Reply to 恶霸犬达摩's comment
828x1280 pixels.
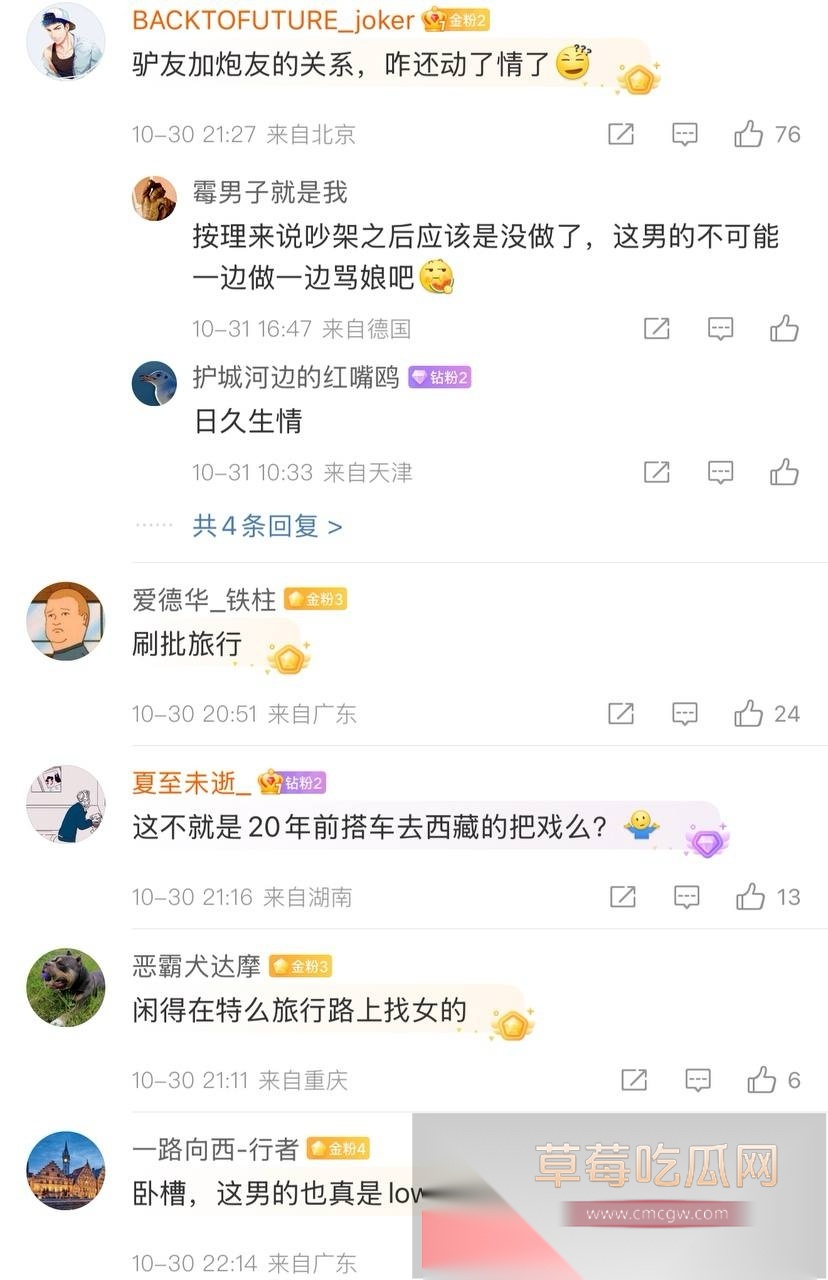click(697, 1080)
